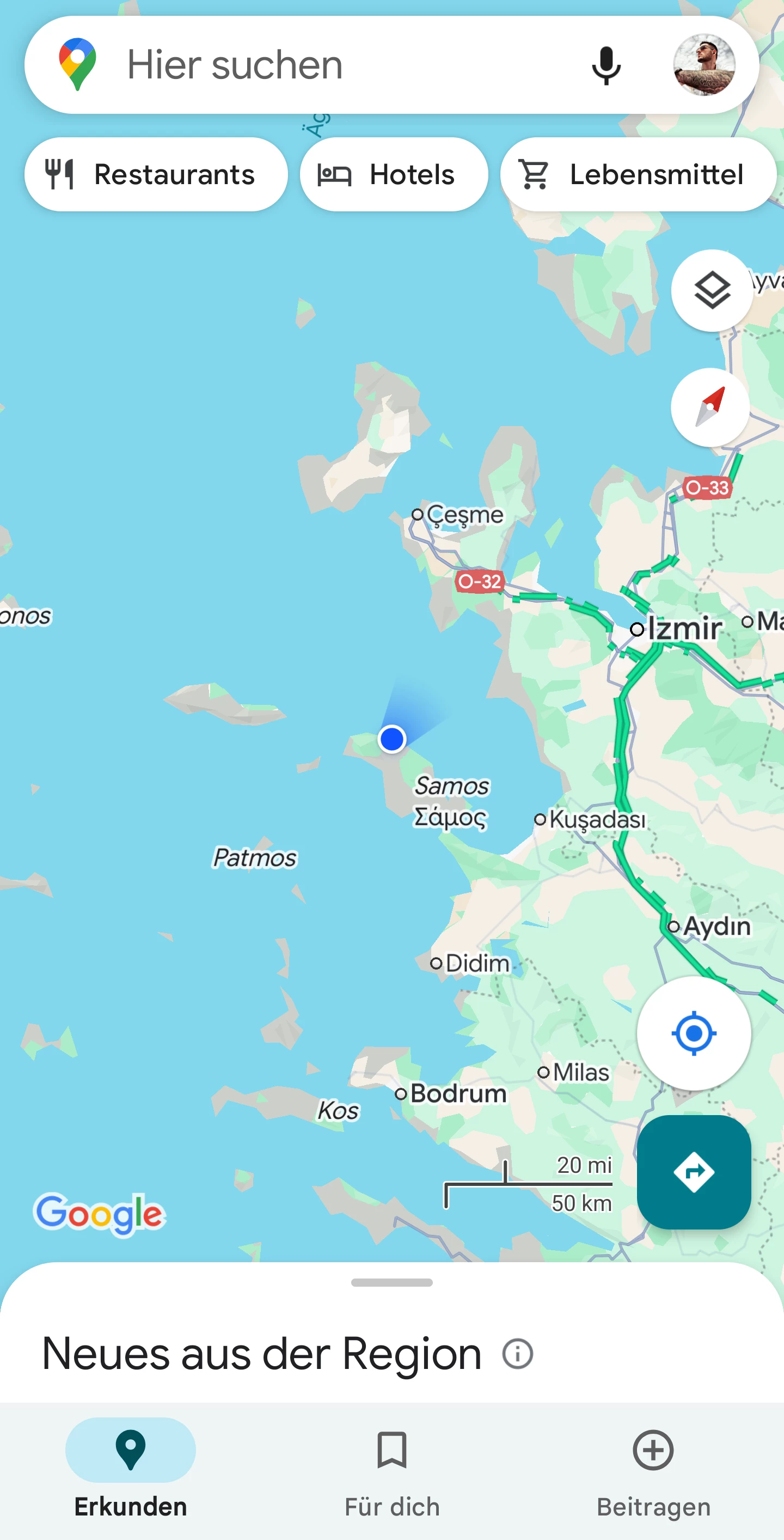This screenshot has width=784, height=1540.
Task: Go to the Für dich tab
Action: [392, 1465]
